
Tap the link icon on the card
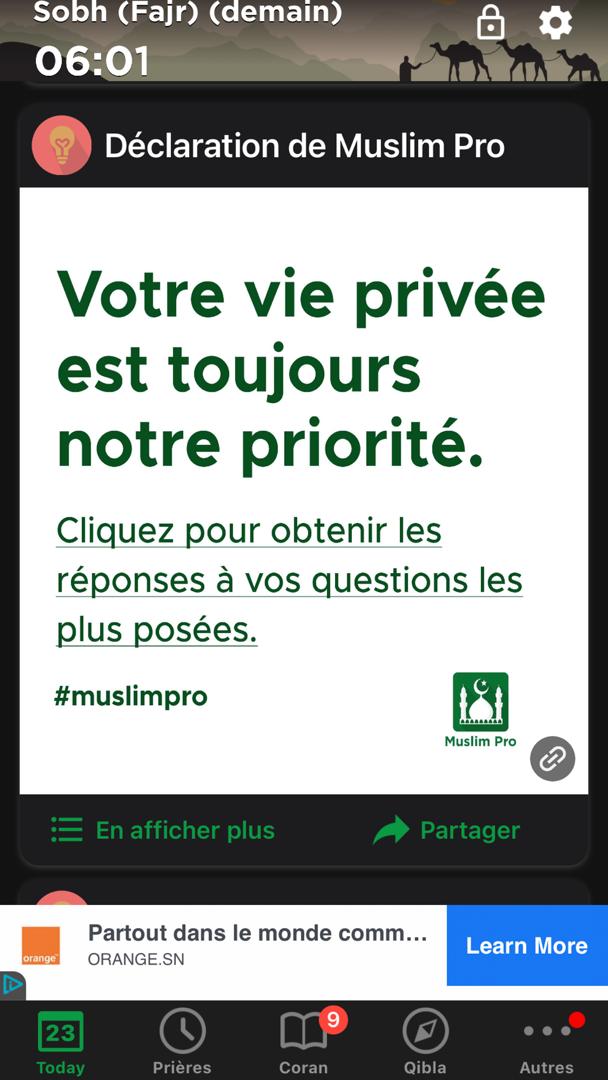click(552, 759)
